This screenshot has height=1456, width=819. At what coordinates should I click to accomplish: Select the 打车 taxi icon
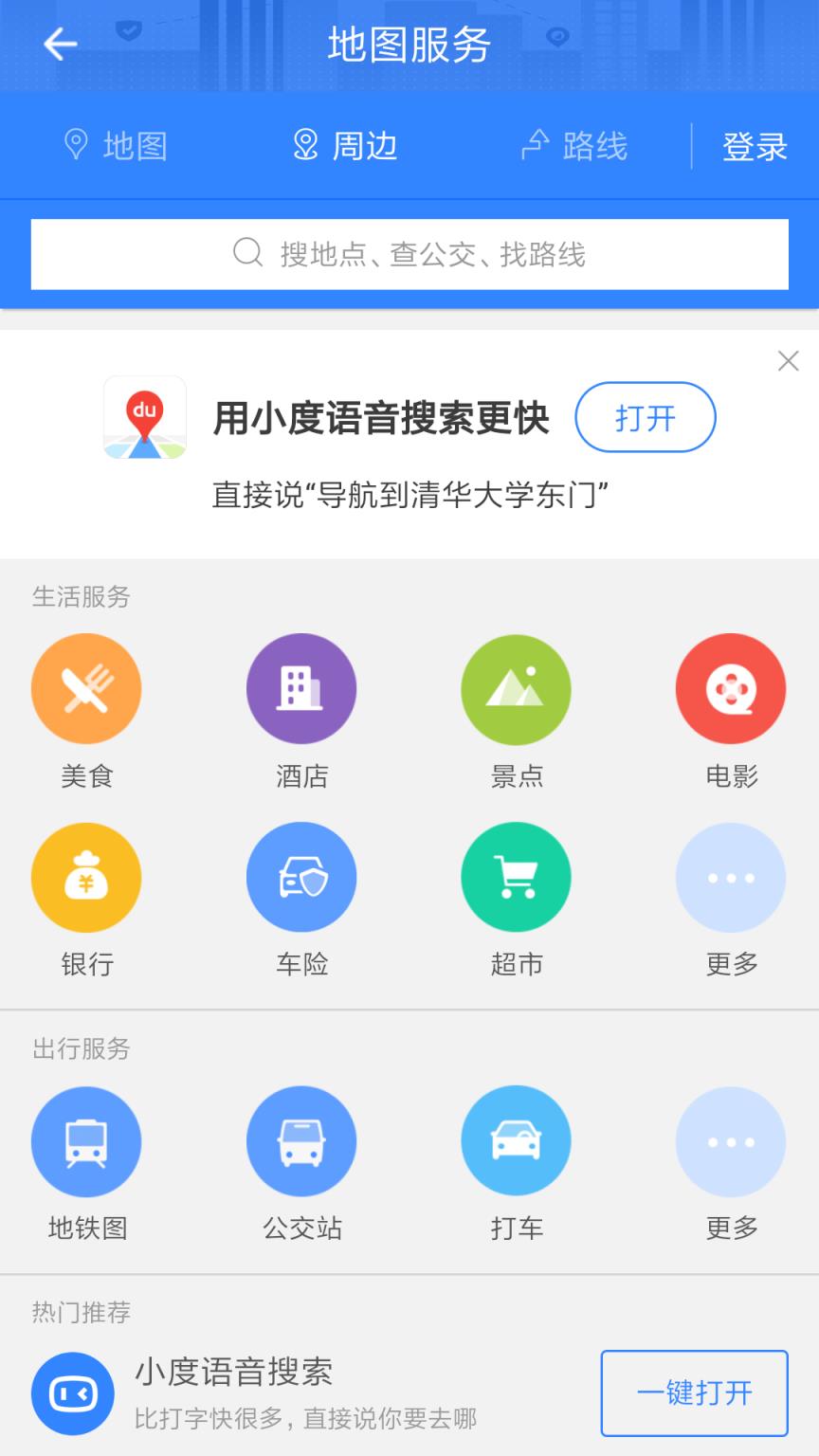(x=516, y=1141)
